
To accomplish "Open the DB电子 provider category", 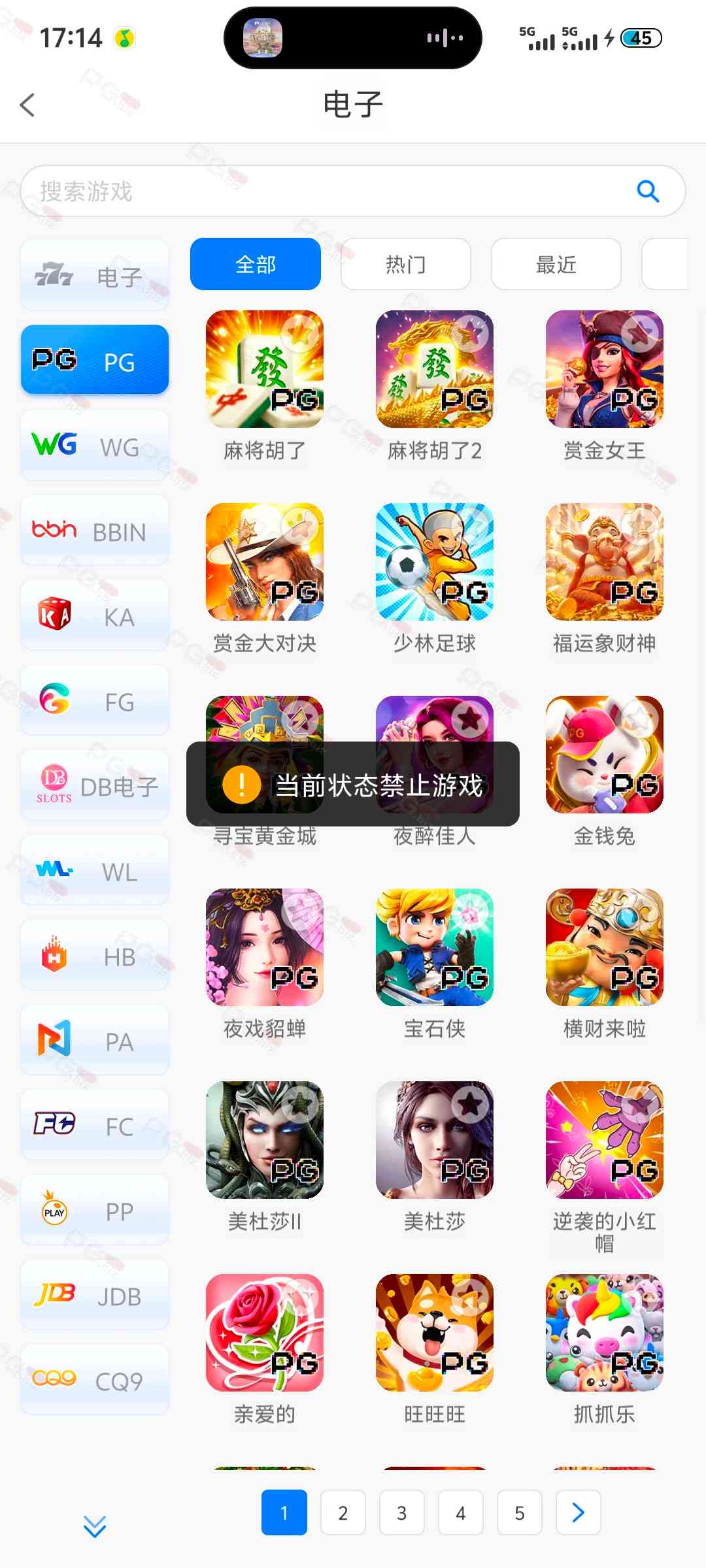I will pos(95,787).
